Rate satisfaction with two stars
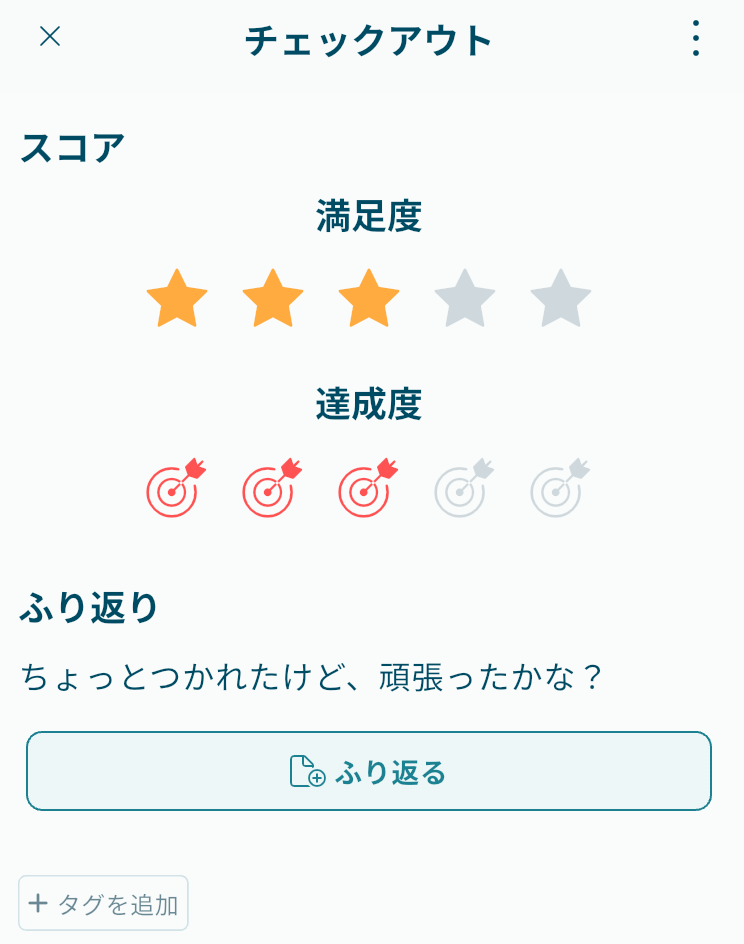 (273, 297)
